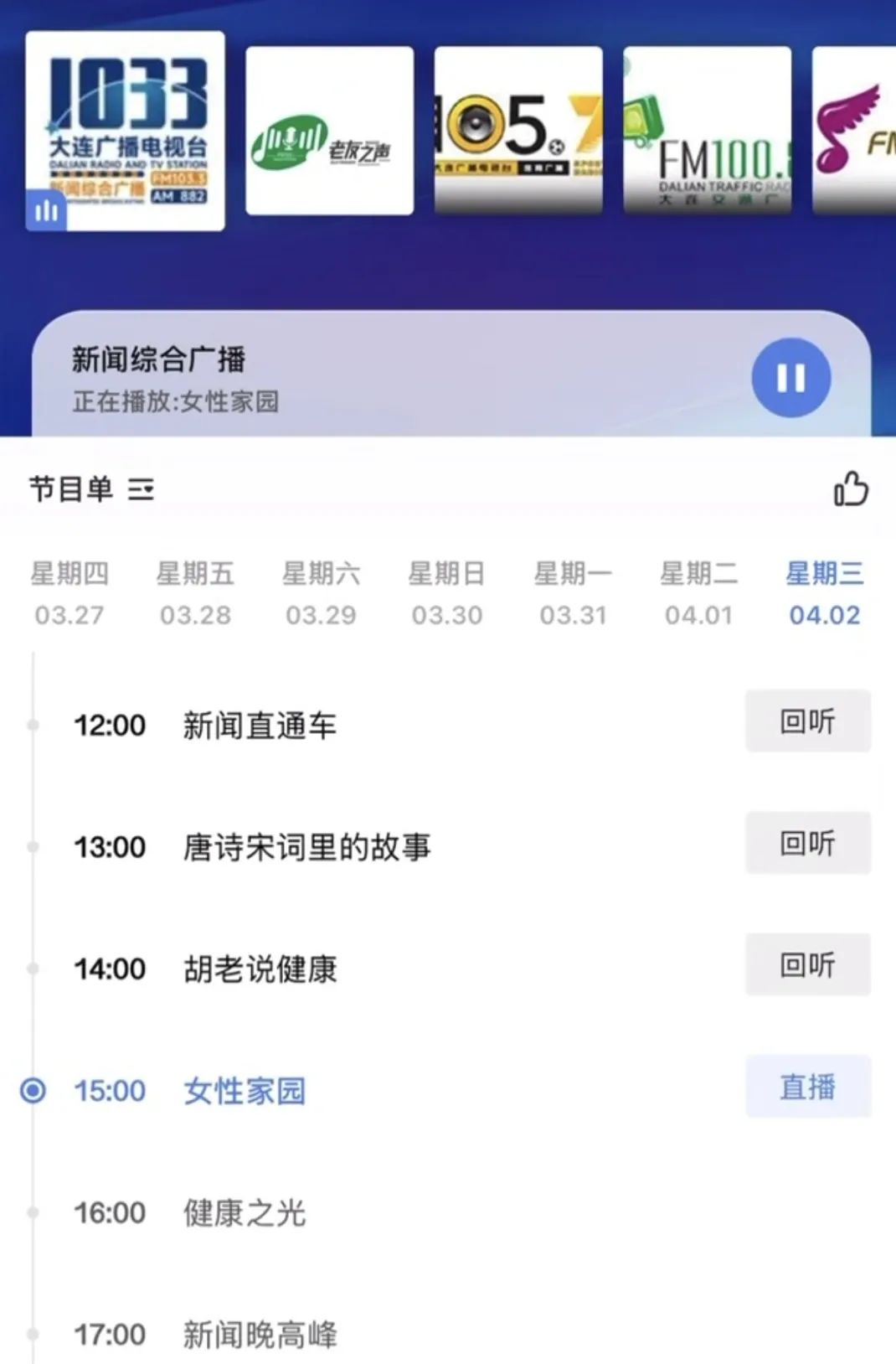Image resolution: width=896 pixels, height=1364 pixels.
Task: Switch to 星期五 03.28 schedule
Action: [x=195, y=594]
